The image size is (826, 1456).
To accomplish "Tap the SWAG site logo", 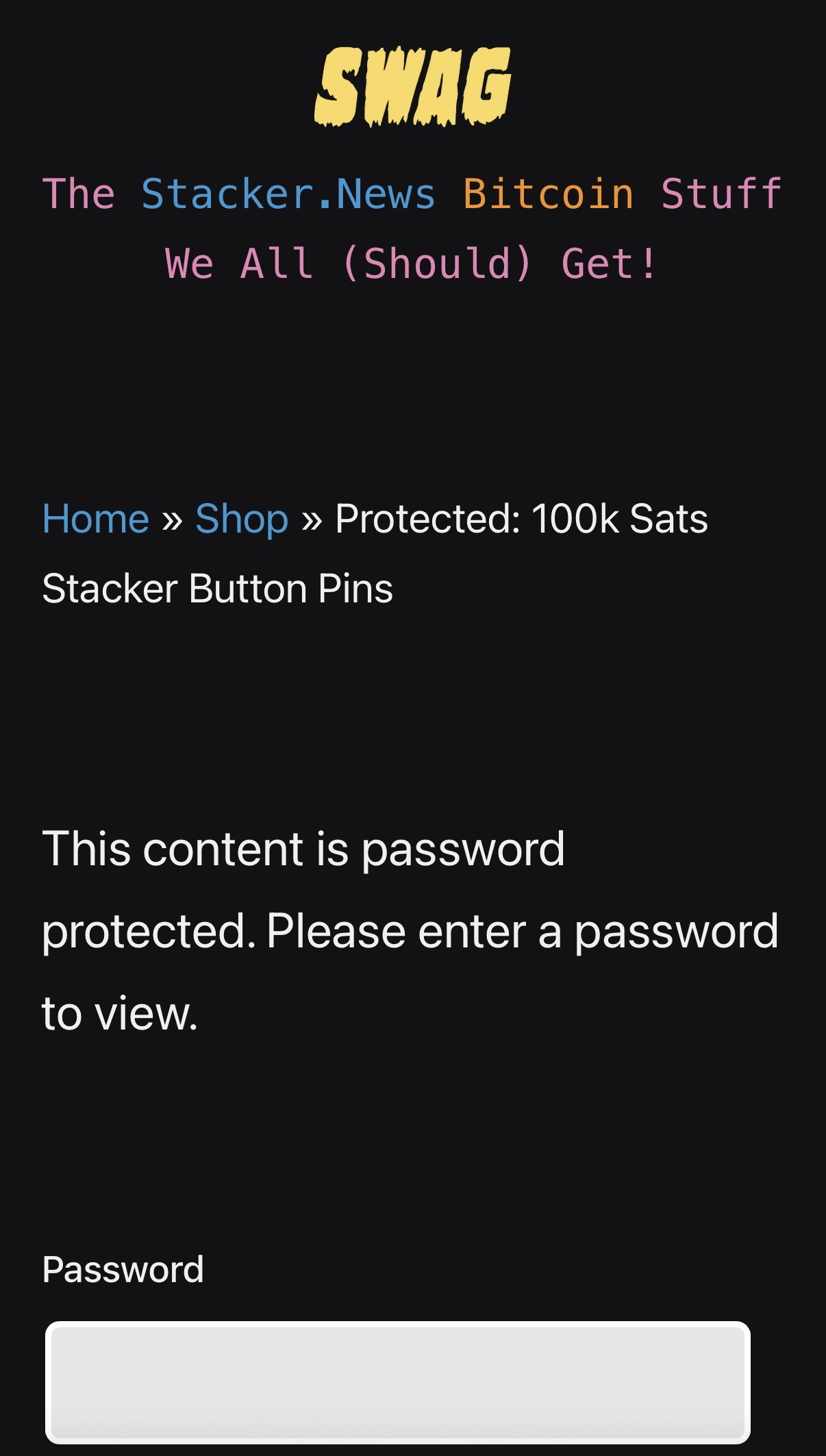I will (412, 87).
